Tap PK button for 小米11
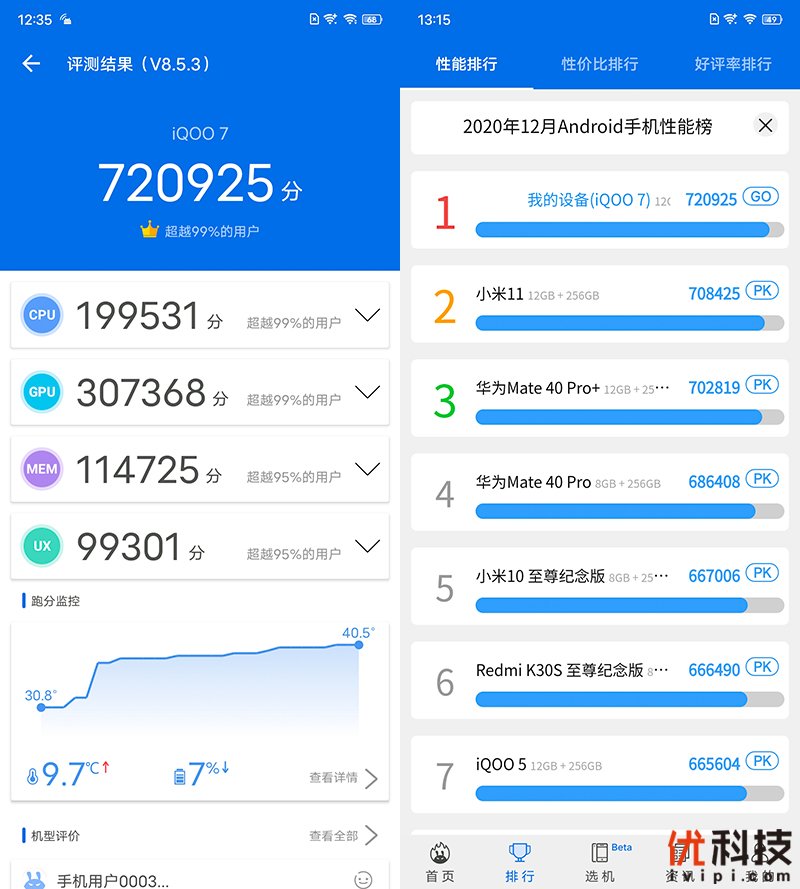Image resolution: width=800 pixels, height=889 pixels. (762, 291)
